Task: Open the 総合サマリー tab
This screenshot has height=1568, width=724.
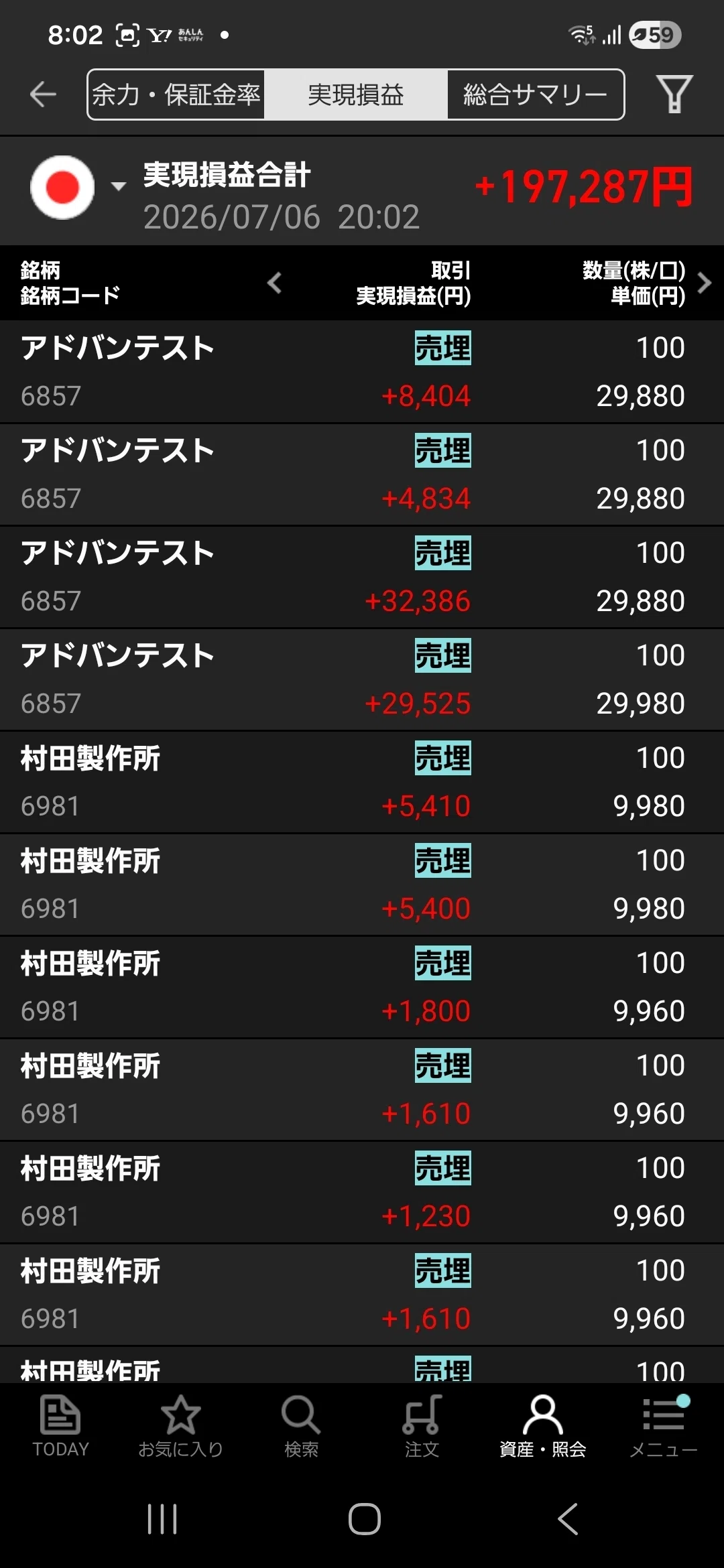Action: [535, 94]
